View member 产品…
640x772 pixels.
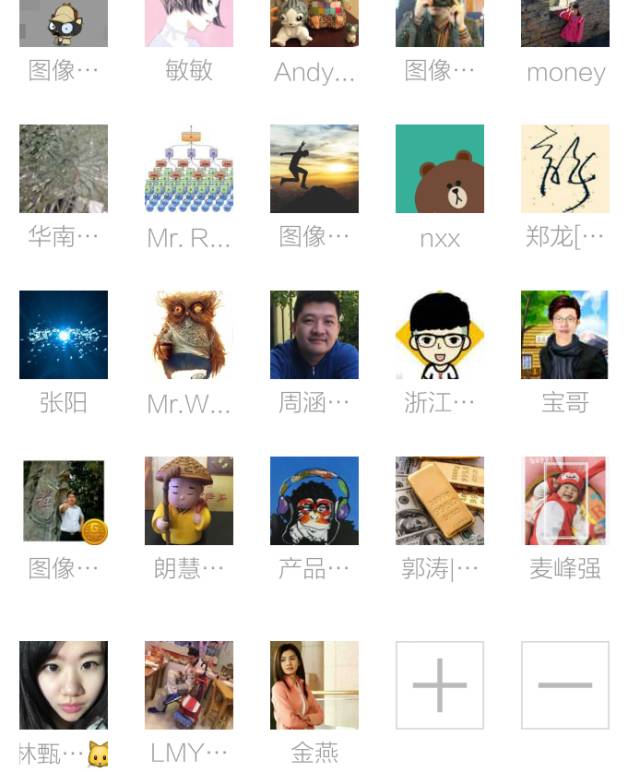pos(314,500)
